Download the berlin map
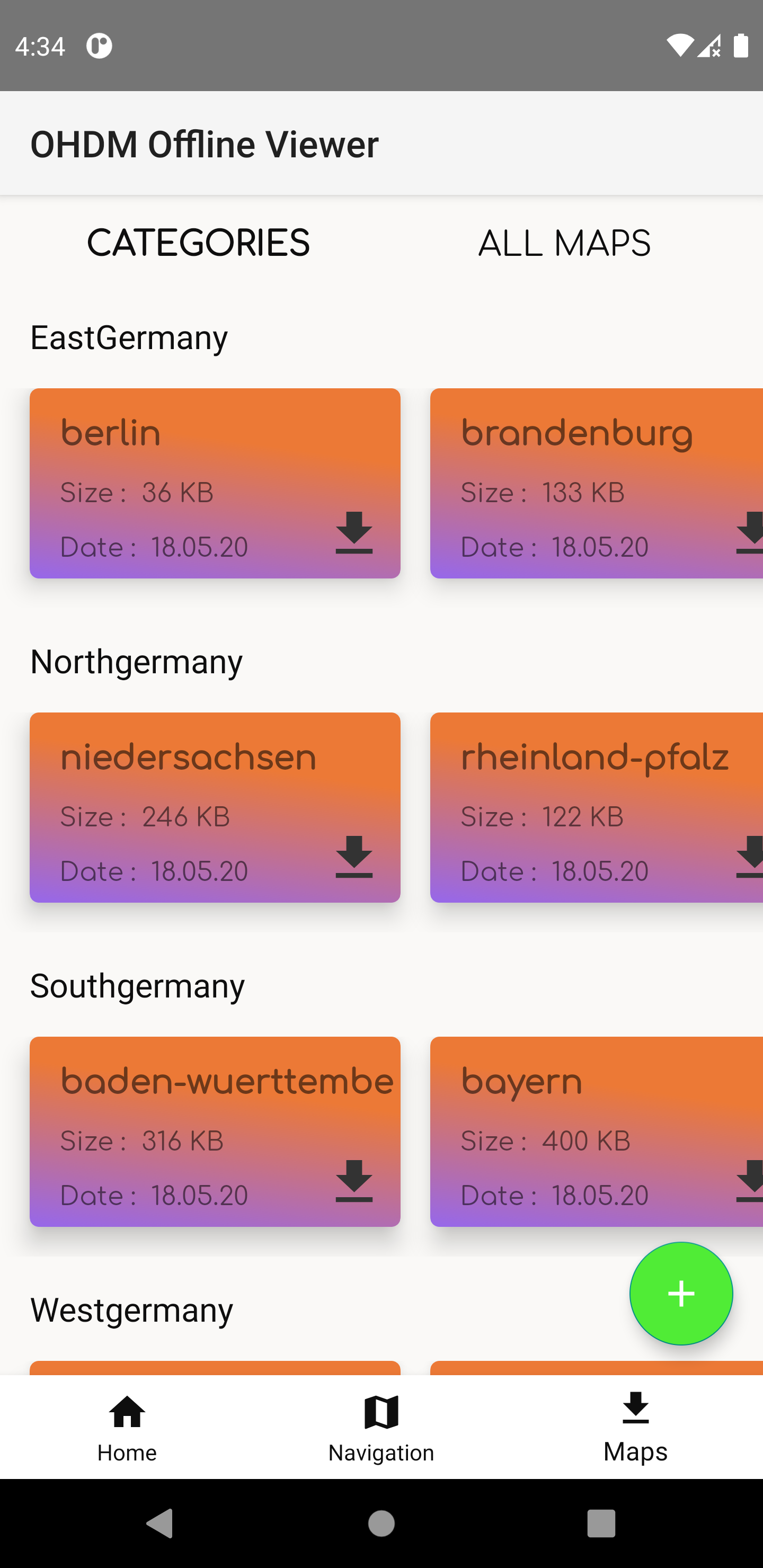Viewport: 763px width, 1568px height. coord(354,532)
